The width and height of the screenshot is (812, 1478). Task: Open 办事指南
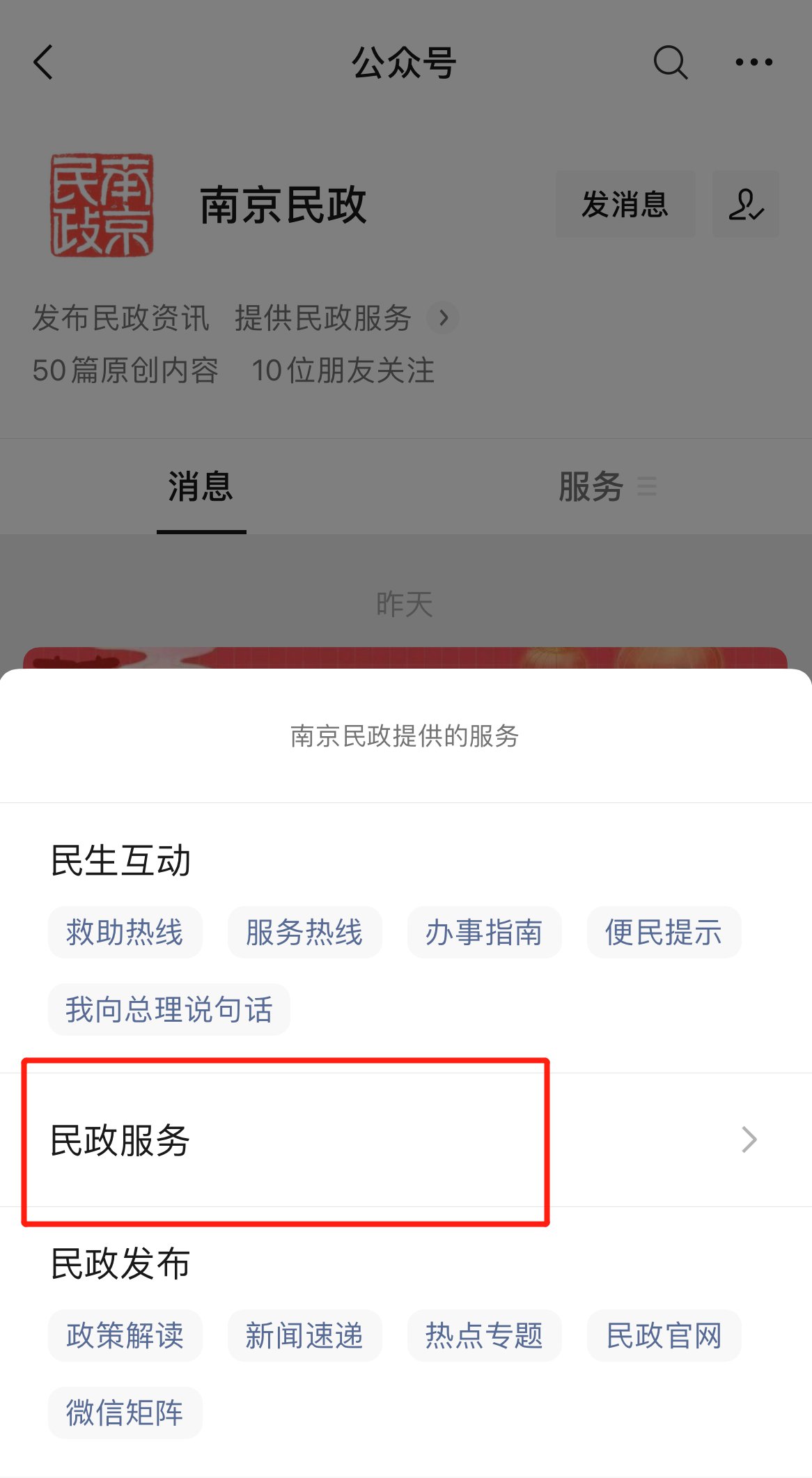pyautogui.click(x=484, y=933)
